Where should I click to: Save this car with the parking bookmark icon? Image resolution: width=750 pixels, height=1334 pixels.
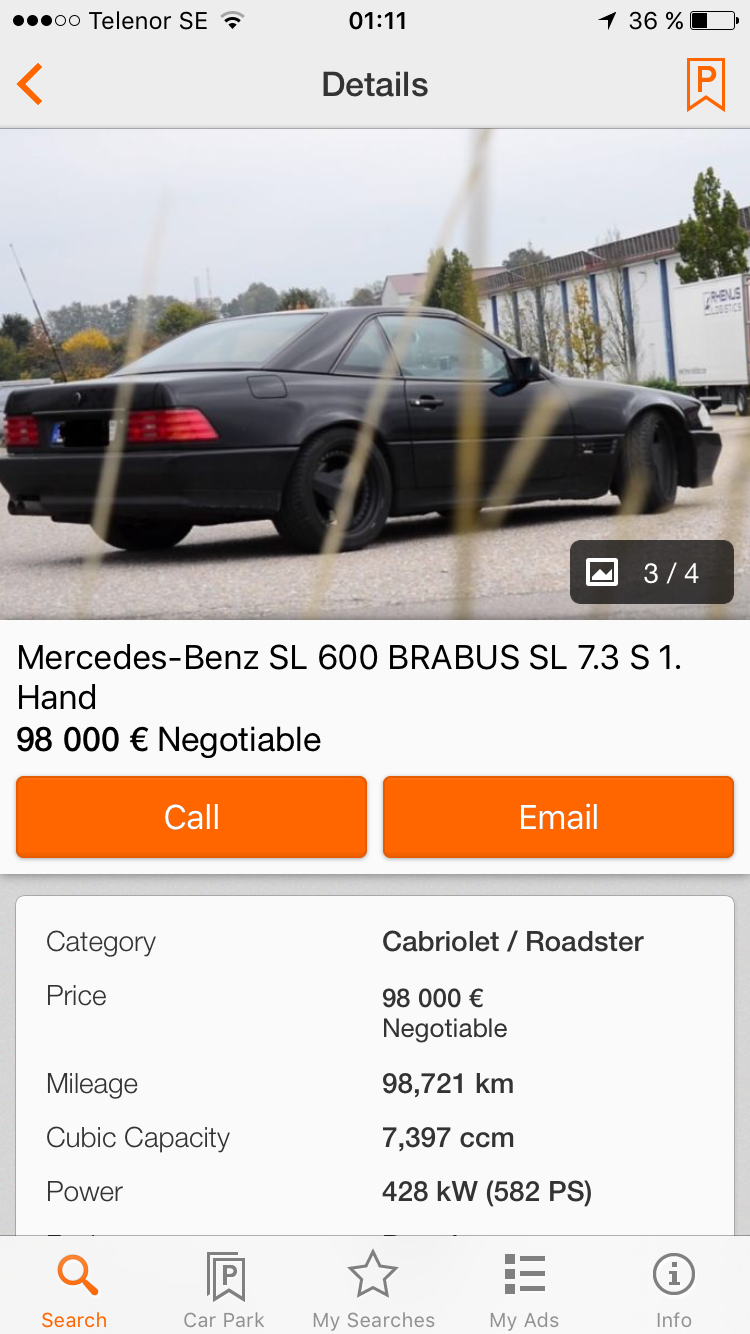pos(706,85)
